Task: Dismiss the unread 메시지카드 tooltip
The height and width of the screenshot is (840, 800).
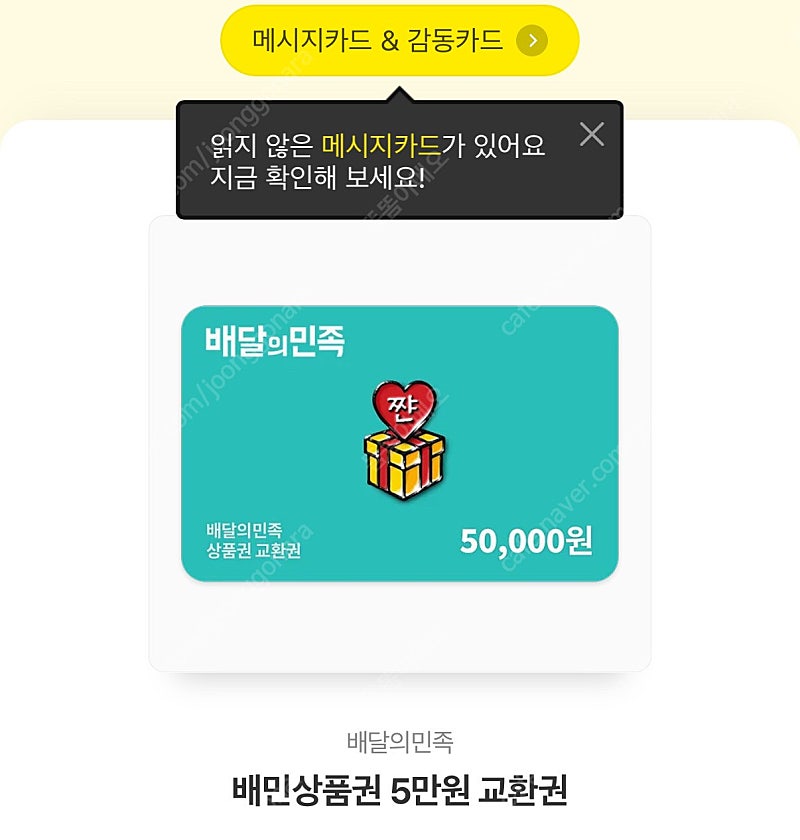Action: (x=592, y=134)
